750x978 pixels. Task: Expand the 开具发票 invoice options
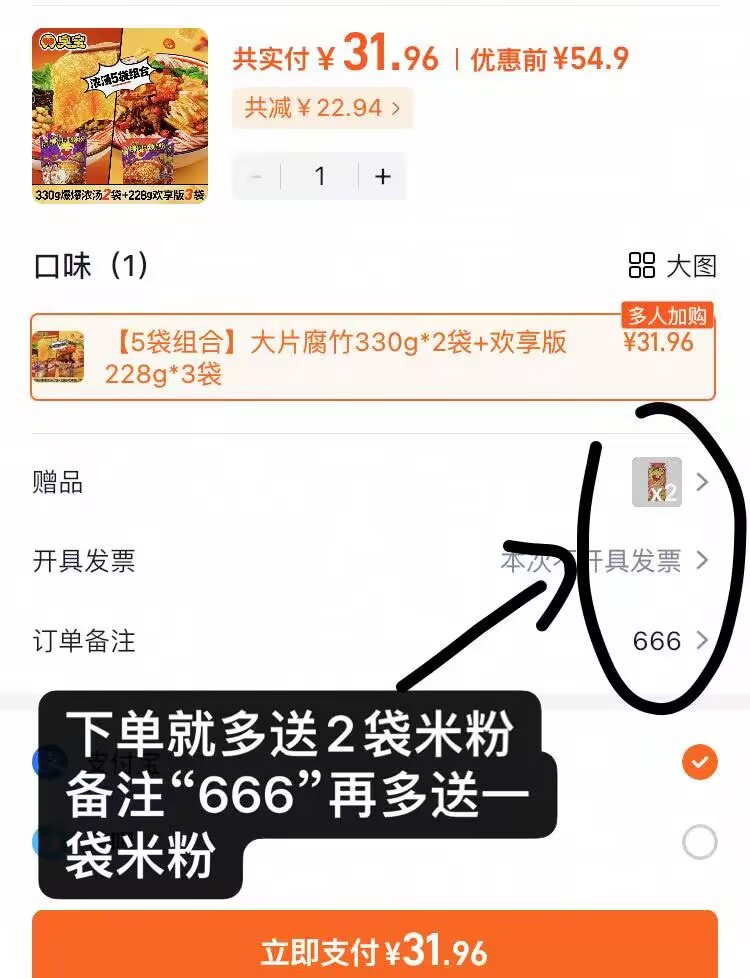pos(703,561)
